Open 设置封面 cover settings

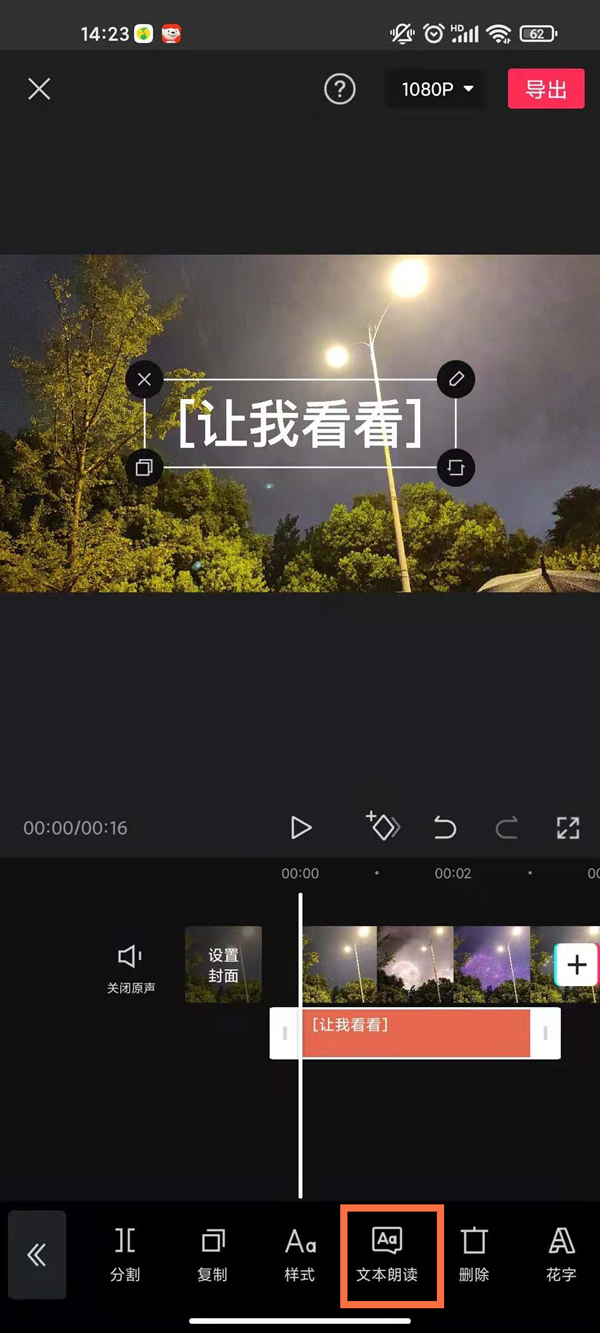coord(223,965)
